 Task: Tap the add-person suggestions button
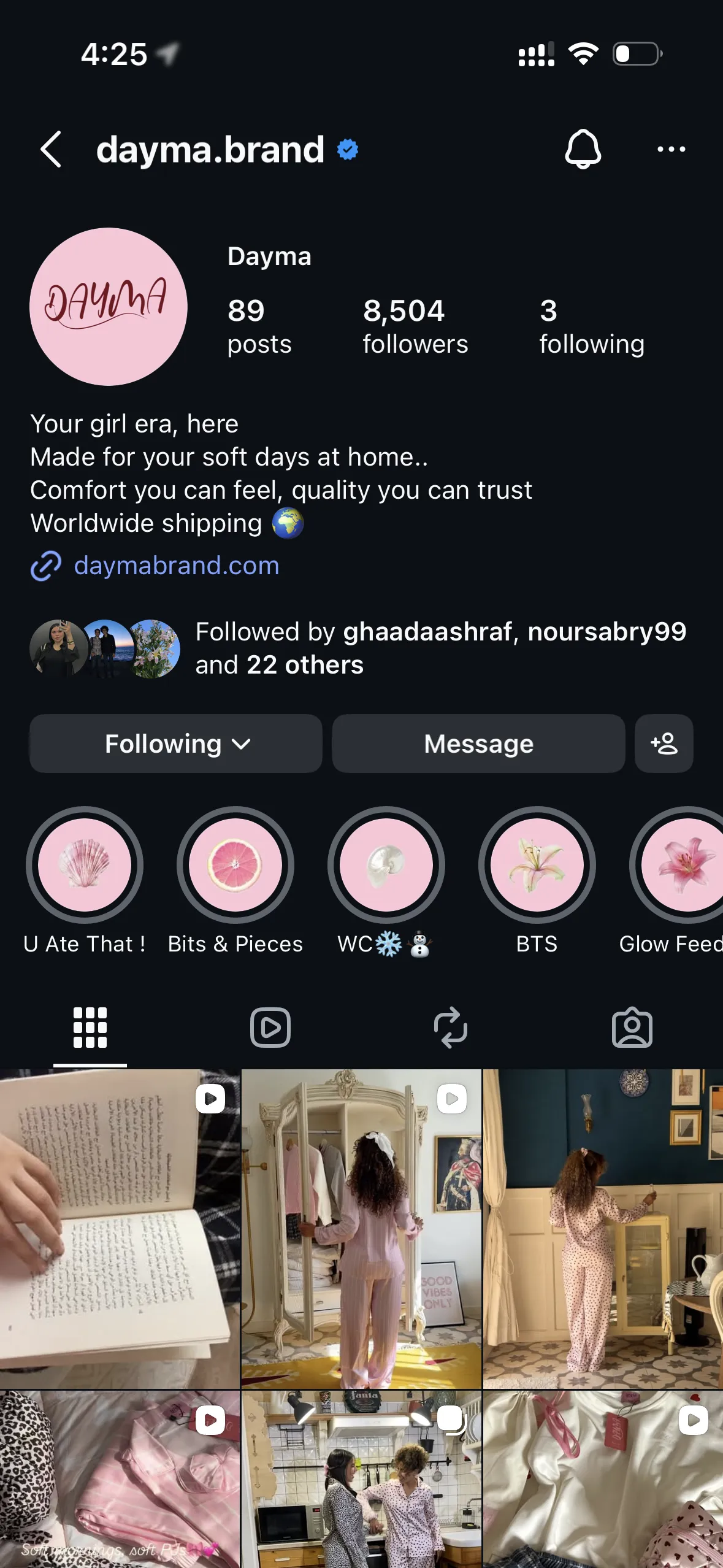[x=664, y=744]
